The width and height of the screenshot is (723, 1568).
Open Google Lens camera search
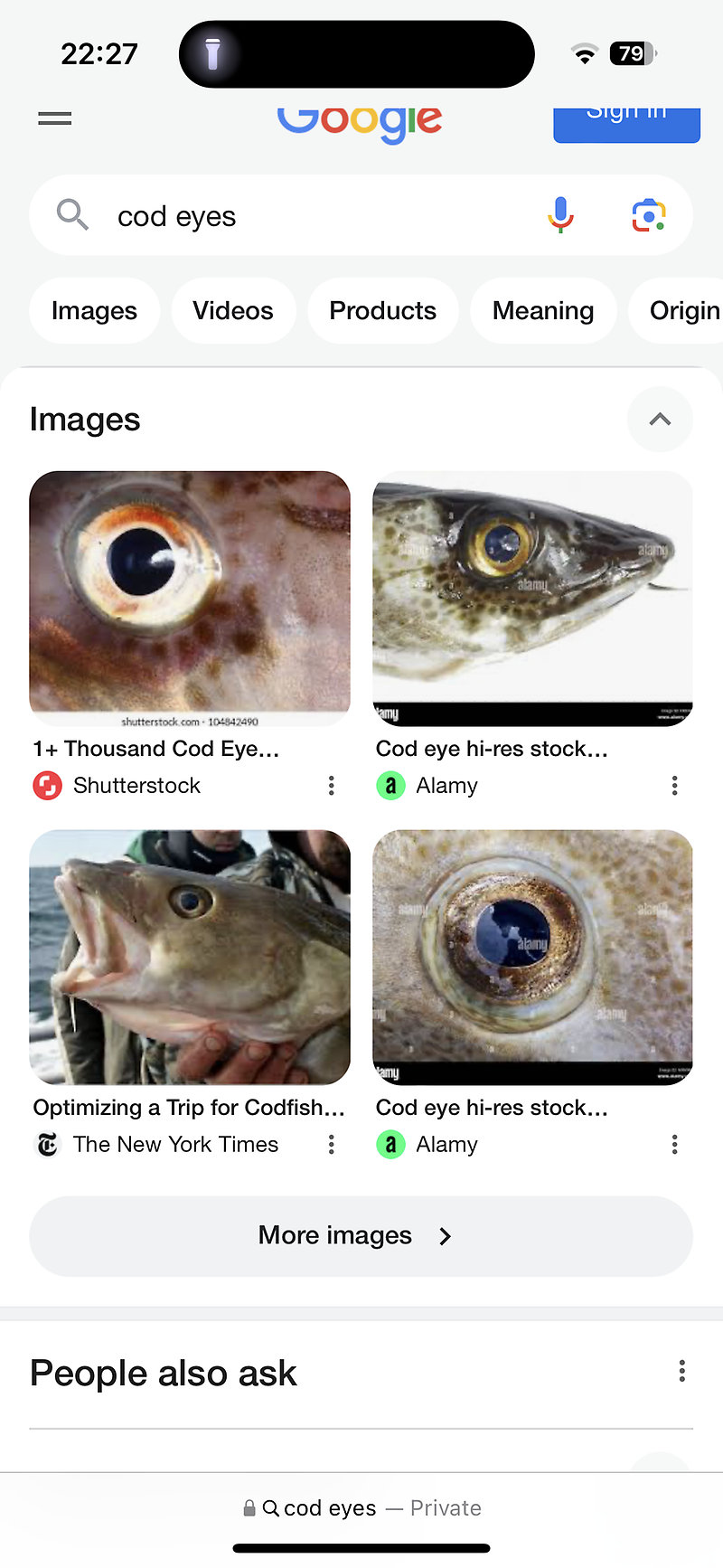point(648,215)
